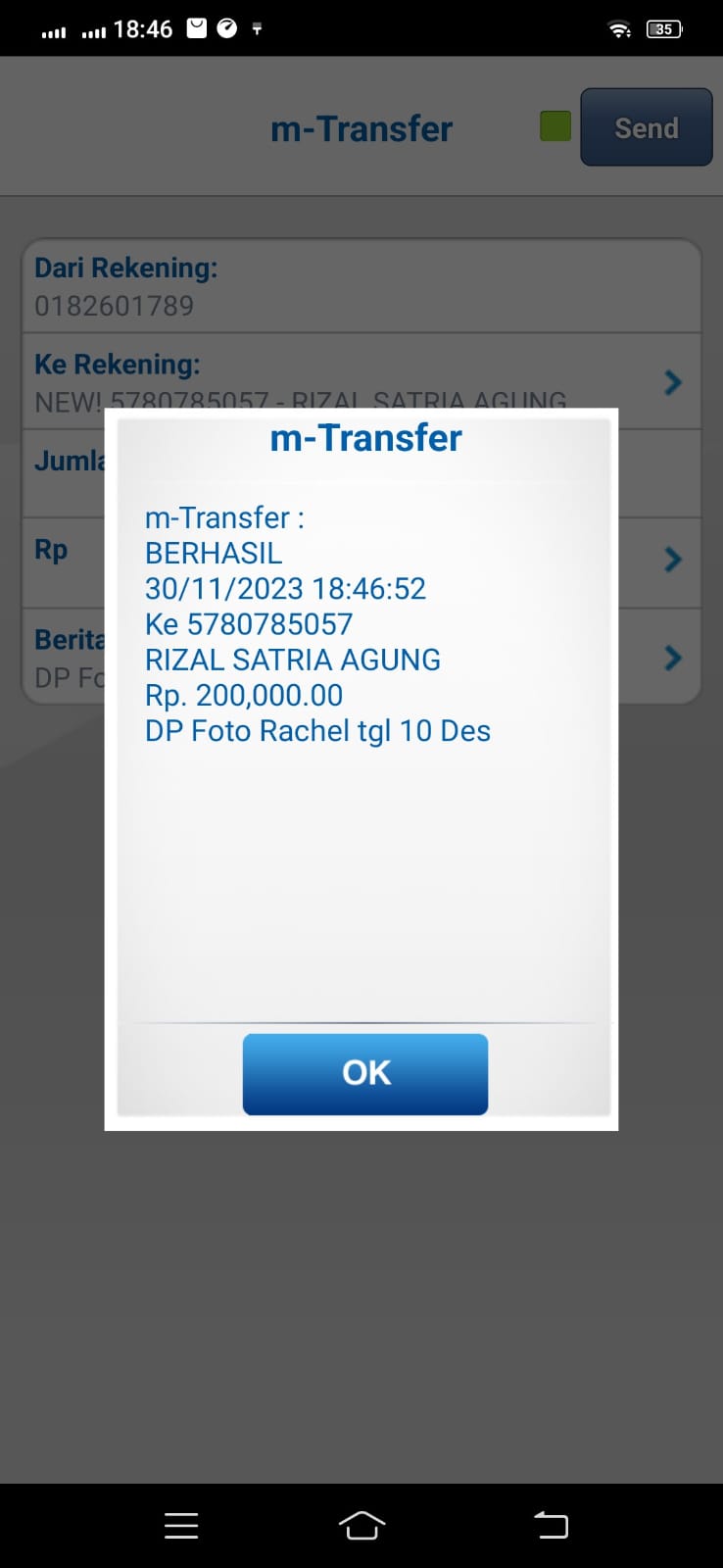Confirm the transfer dialog with OK
The height and width of the screenshot is (1568, 723).
[364, 1073]
